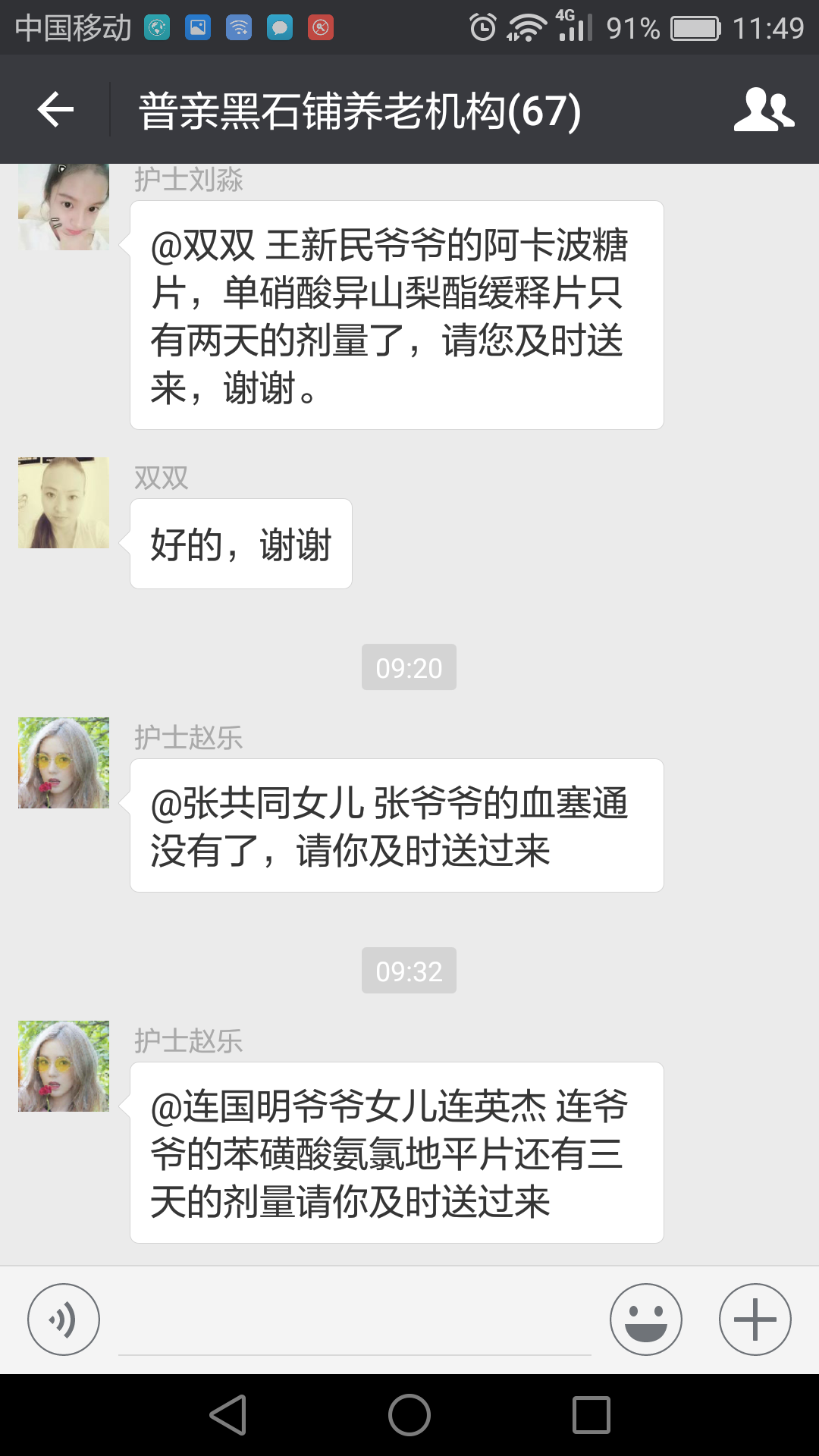Open 护士刘淼's profile avatar
The image size is (819, 1456).
(x=64, y=206)
